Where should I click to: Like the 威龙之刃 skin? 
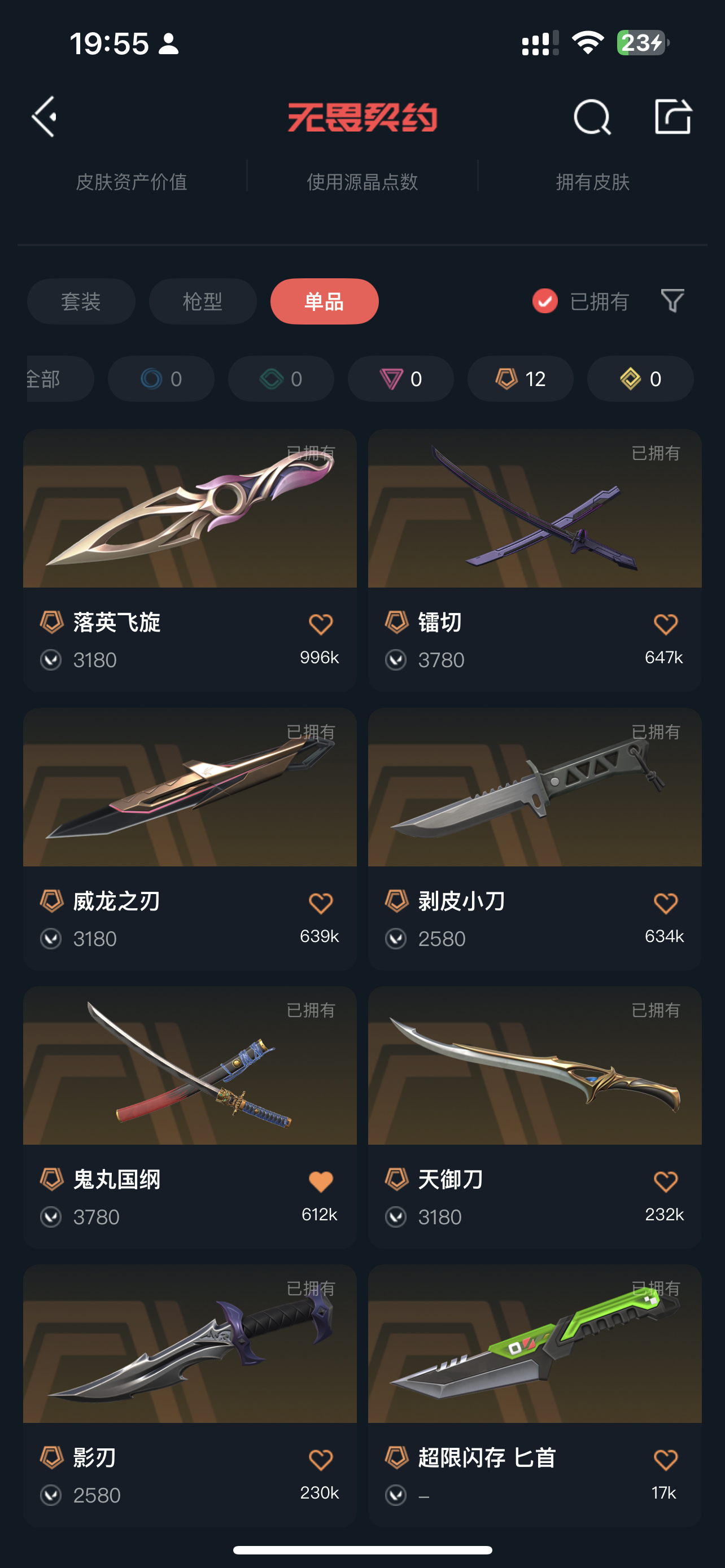coord(321,903)
